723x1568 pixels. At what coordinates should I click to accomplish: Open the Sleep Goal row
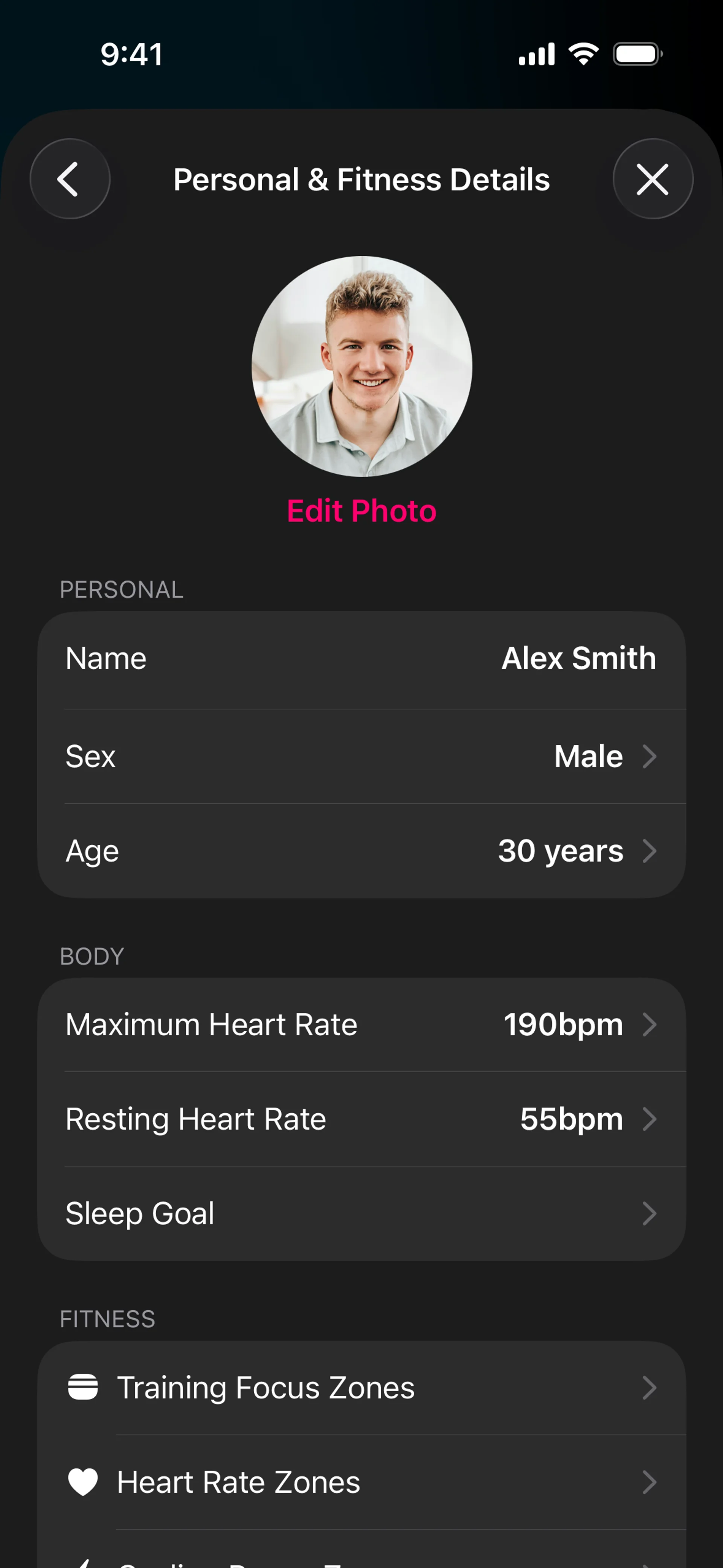361,1213
